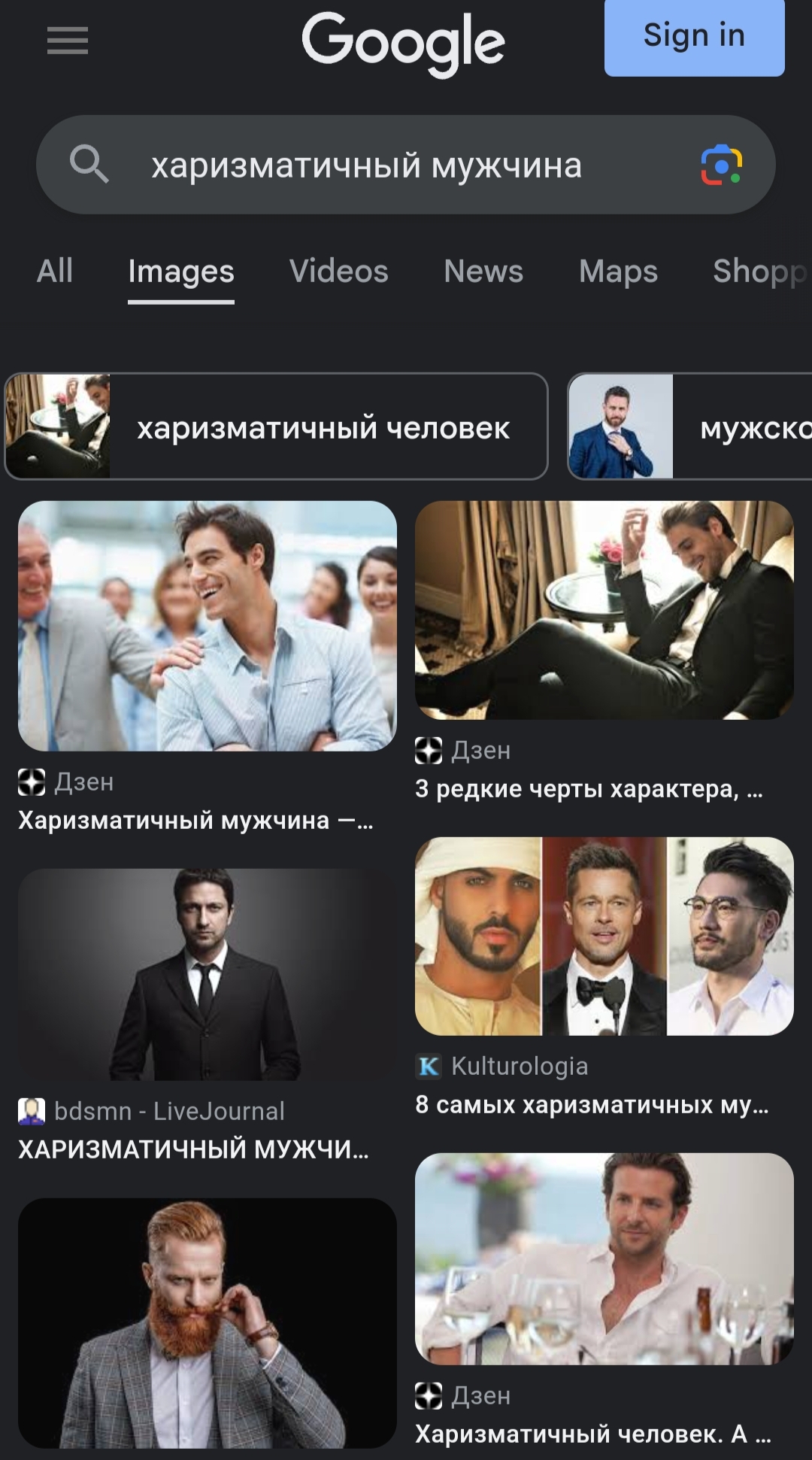The height and width of the screenshot is (1460, 812).
Task: Tap the Google logo
Action: coord(403,42)
